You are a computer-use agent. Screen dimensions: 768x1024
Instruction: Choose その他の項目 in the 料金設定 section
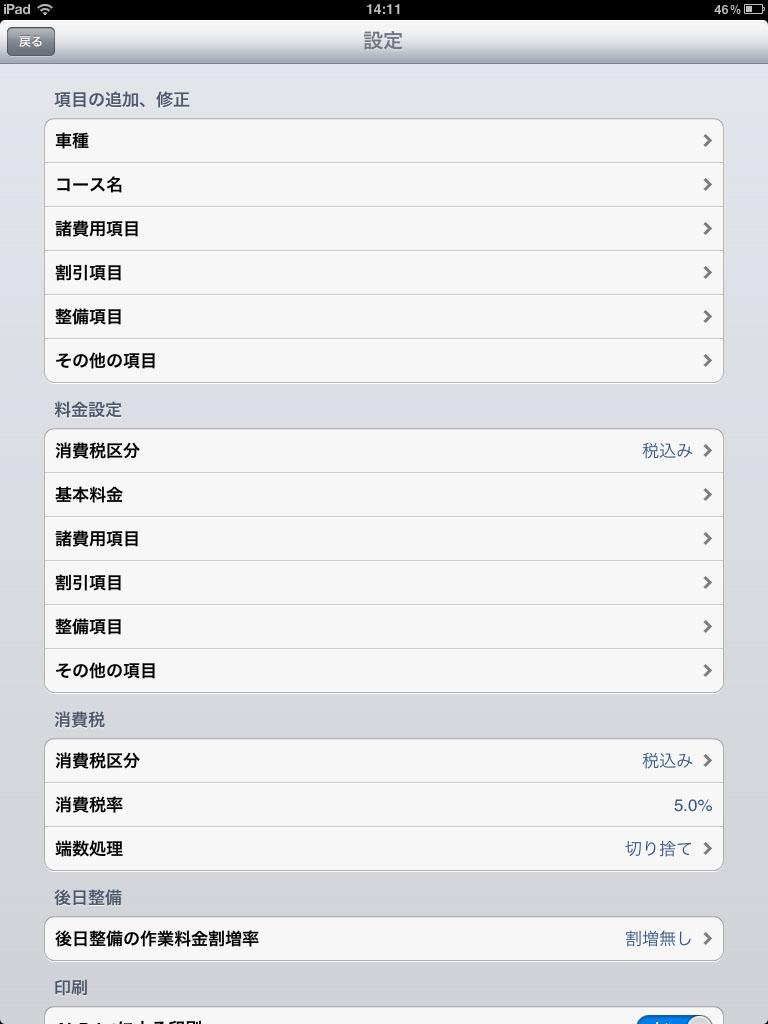coord(383,671)
